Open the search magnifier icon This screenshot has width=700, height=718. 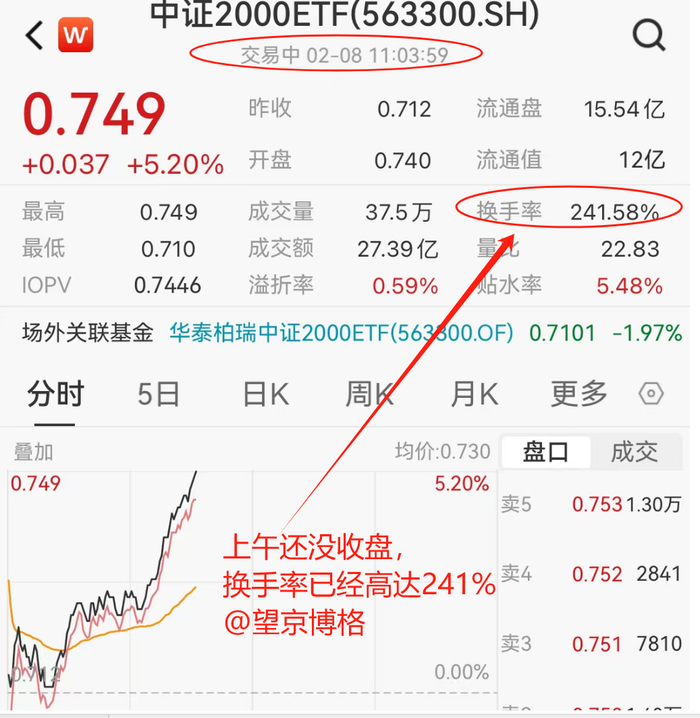649,37
